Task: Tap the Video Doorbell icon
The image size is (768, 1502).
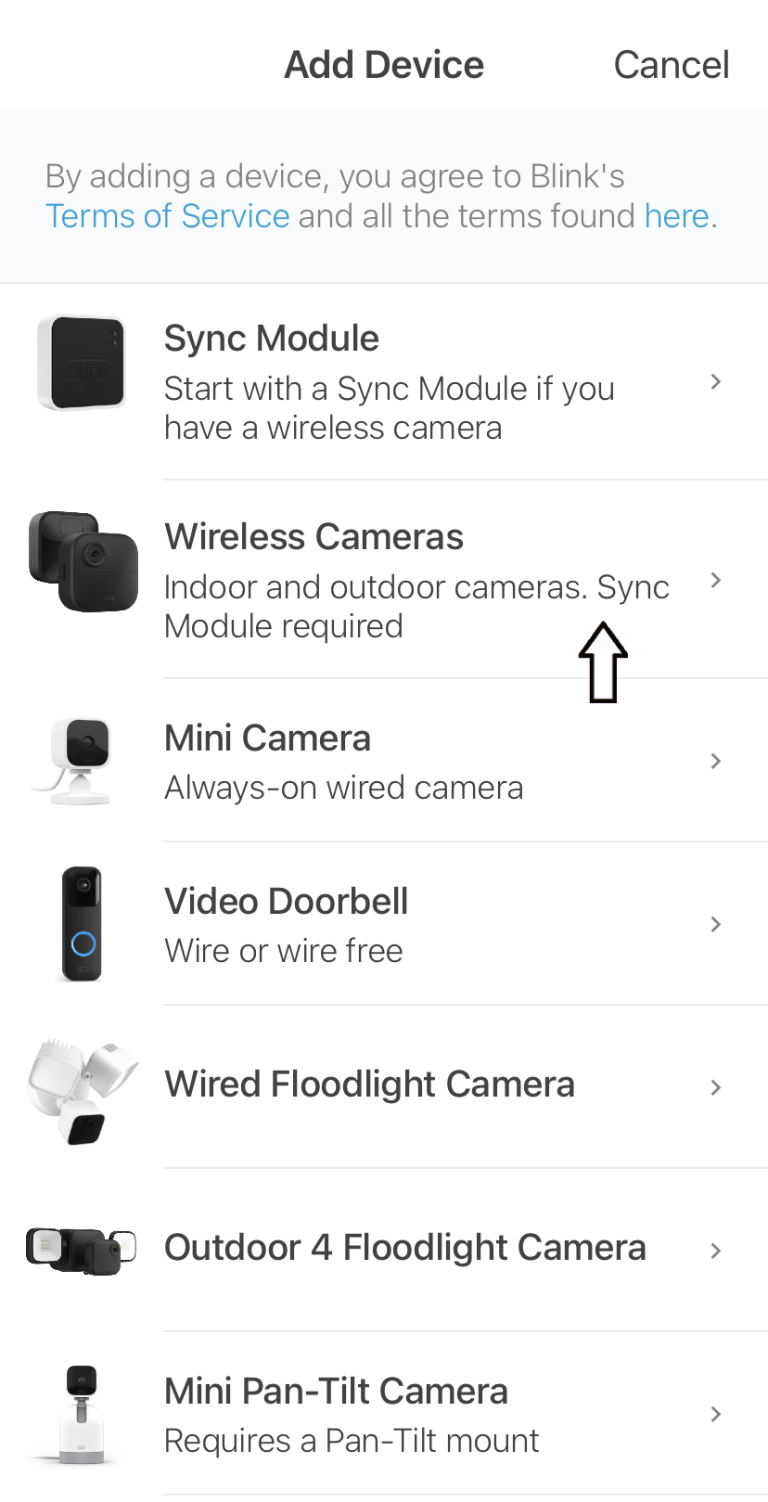Action: coord(81,924)
